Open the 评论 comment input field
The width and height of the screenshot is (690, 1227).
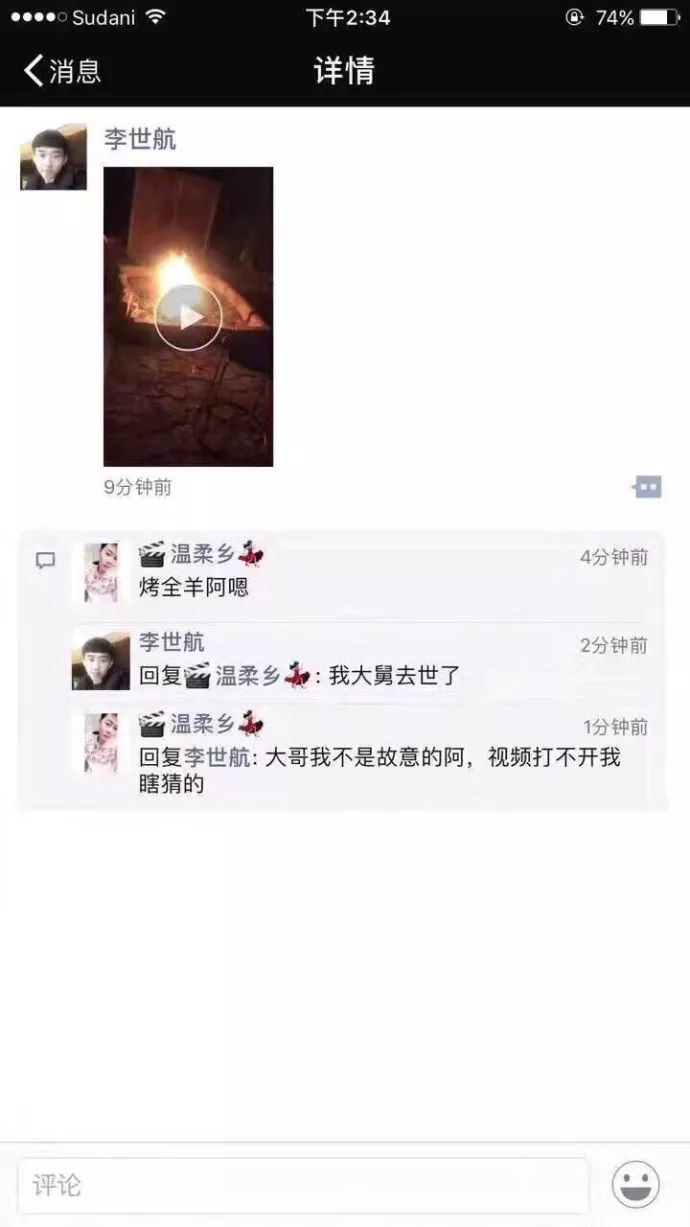click(303, 1186)
